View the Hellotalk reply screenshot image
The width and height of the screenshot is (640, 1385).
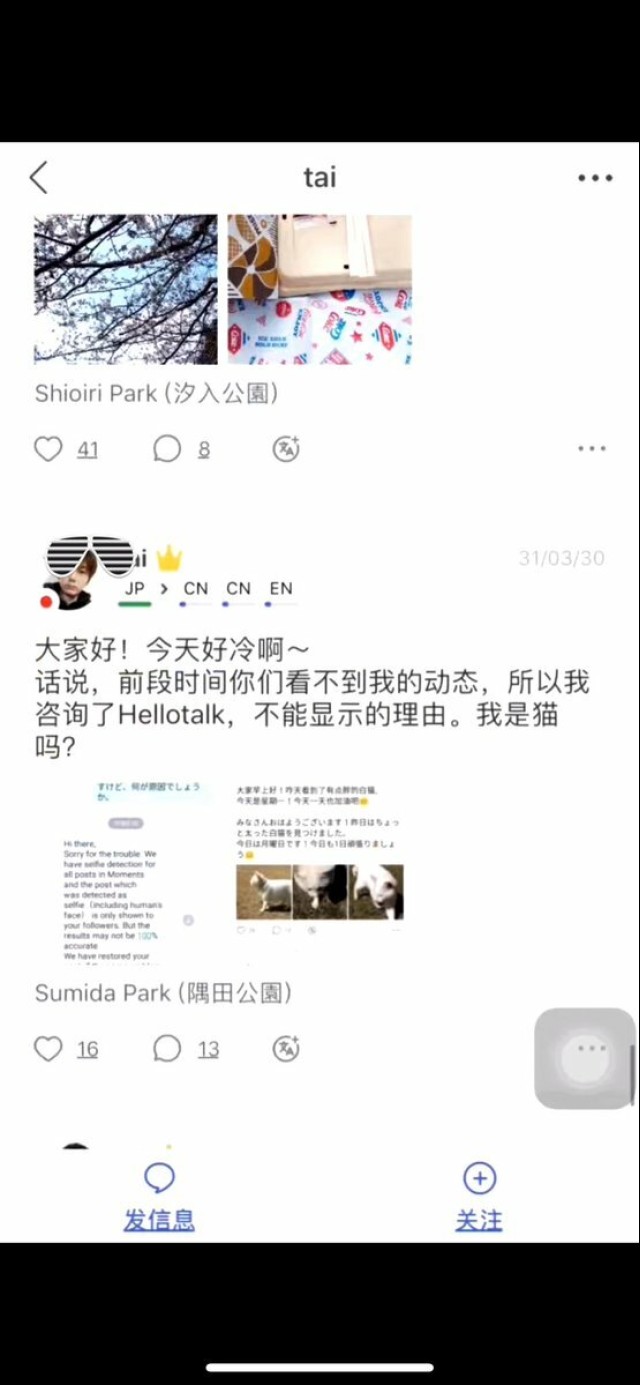click(x=125, y=872)
